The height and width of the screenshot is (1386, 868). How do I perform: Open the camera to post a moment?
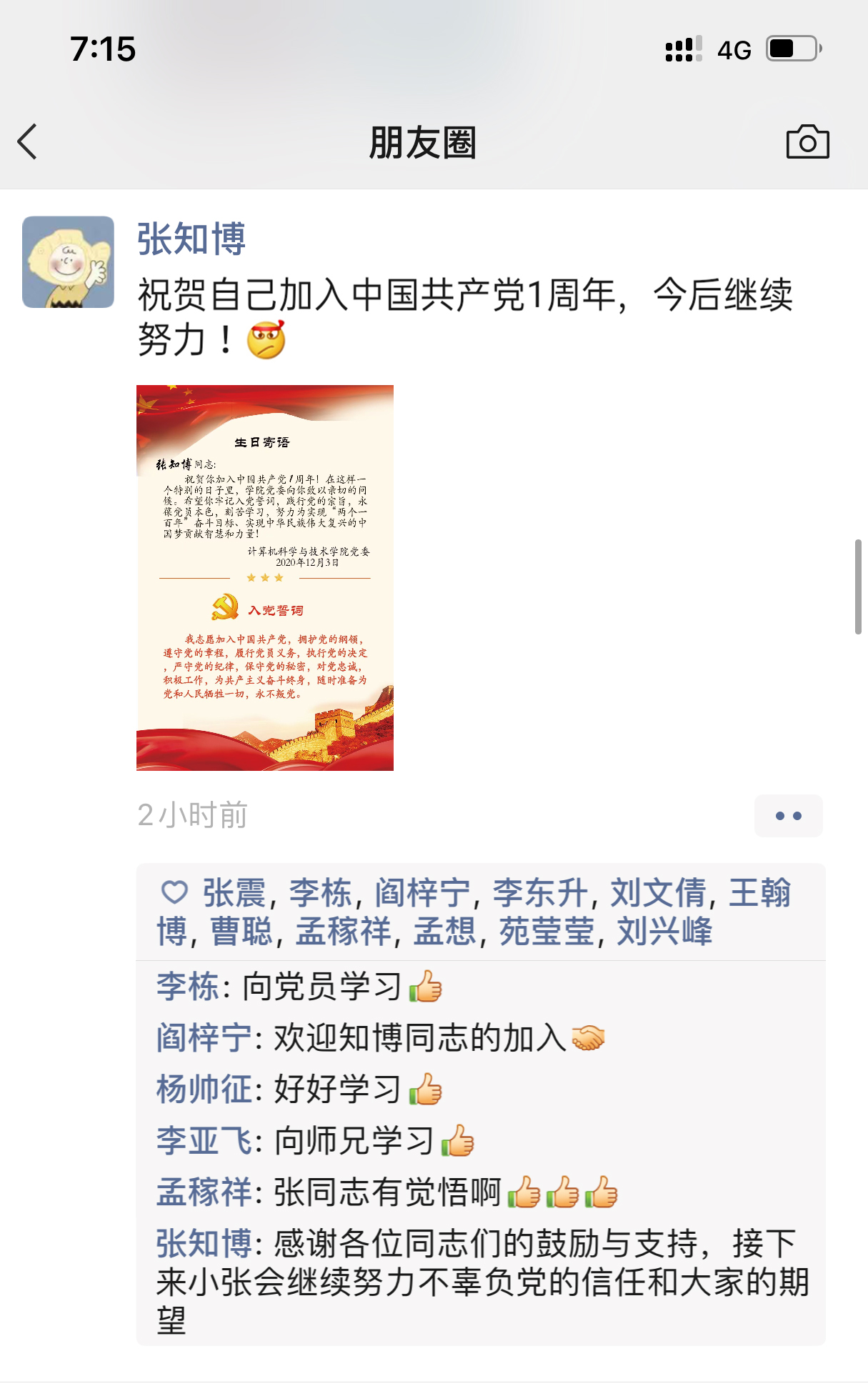(x=807, y=141)
